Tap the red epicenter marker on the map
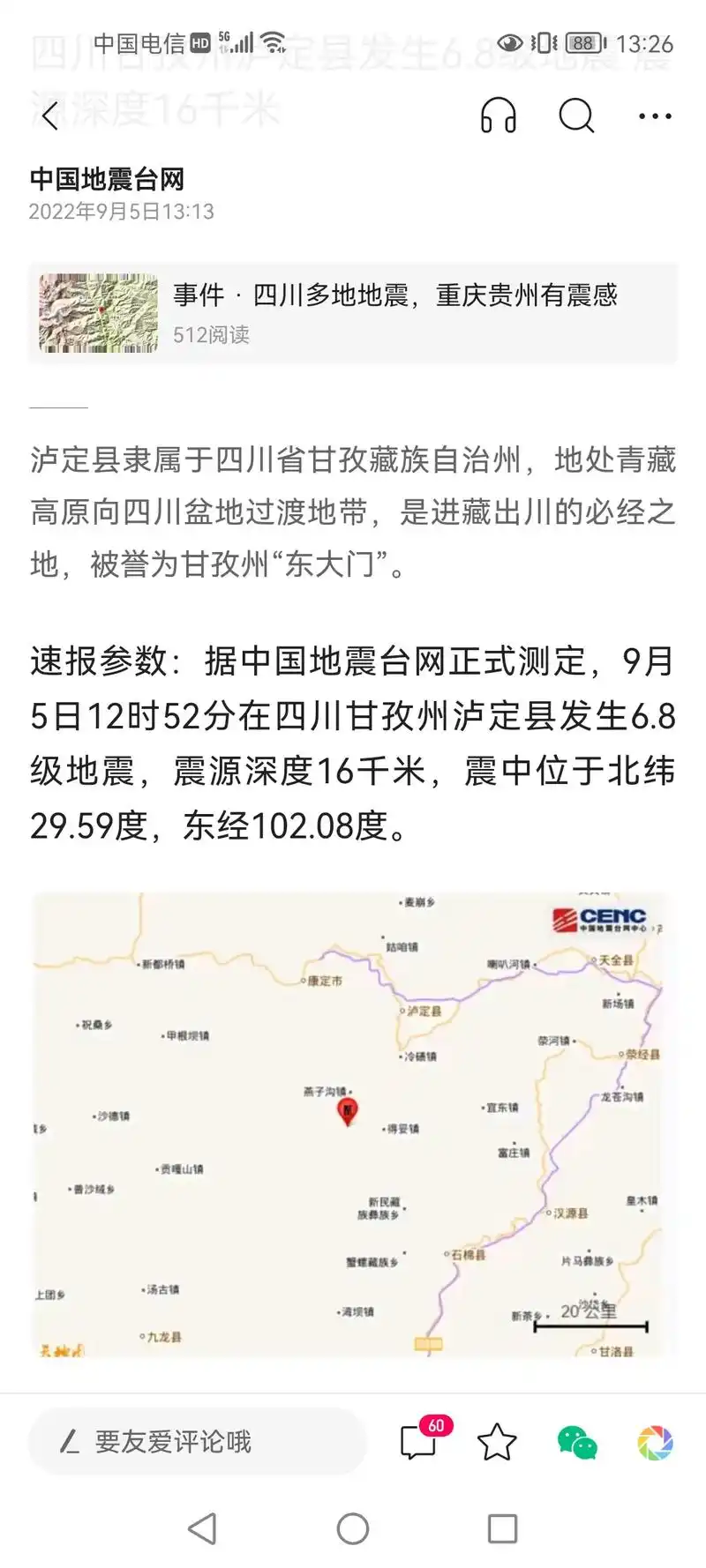 point(349,1111)
